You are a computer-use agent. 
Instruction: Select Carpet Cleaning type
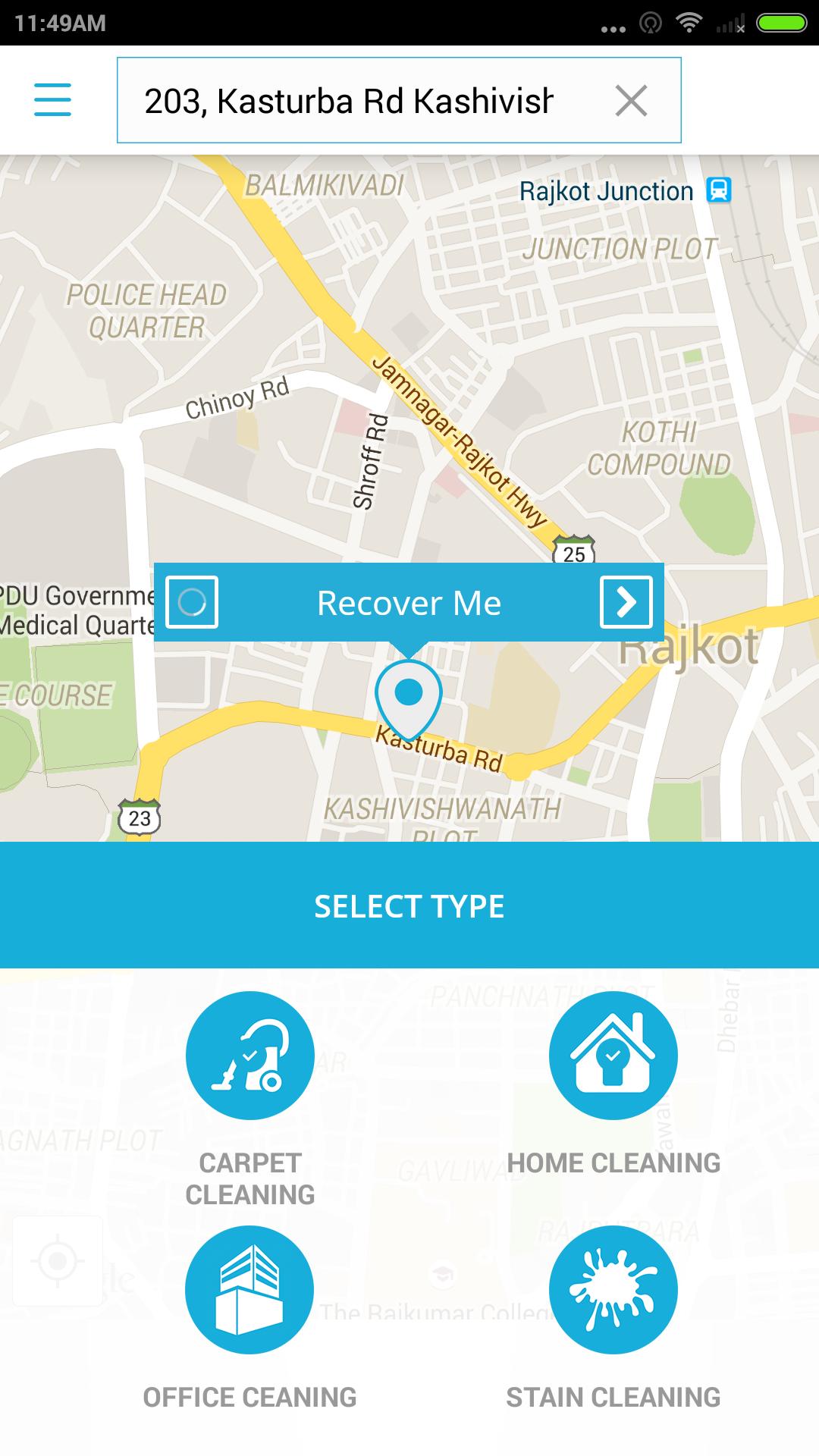tap(249, 1055)
